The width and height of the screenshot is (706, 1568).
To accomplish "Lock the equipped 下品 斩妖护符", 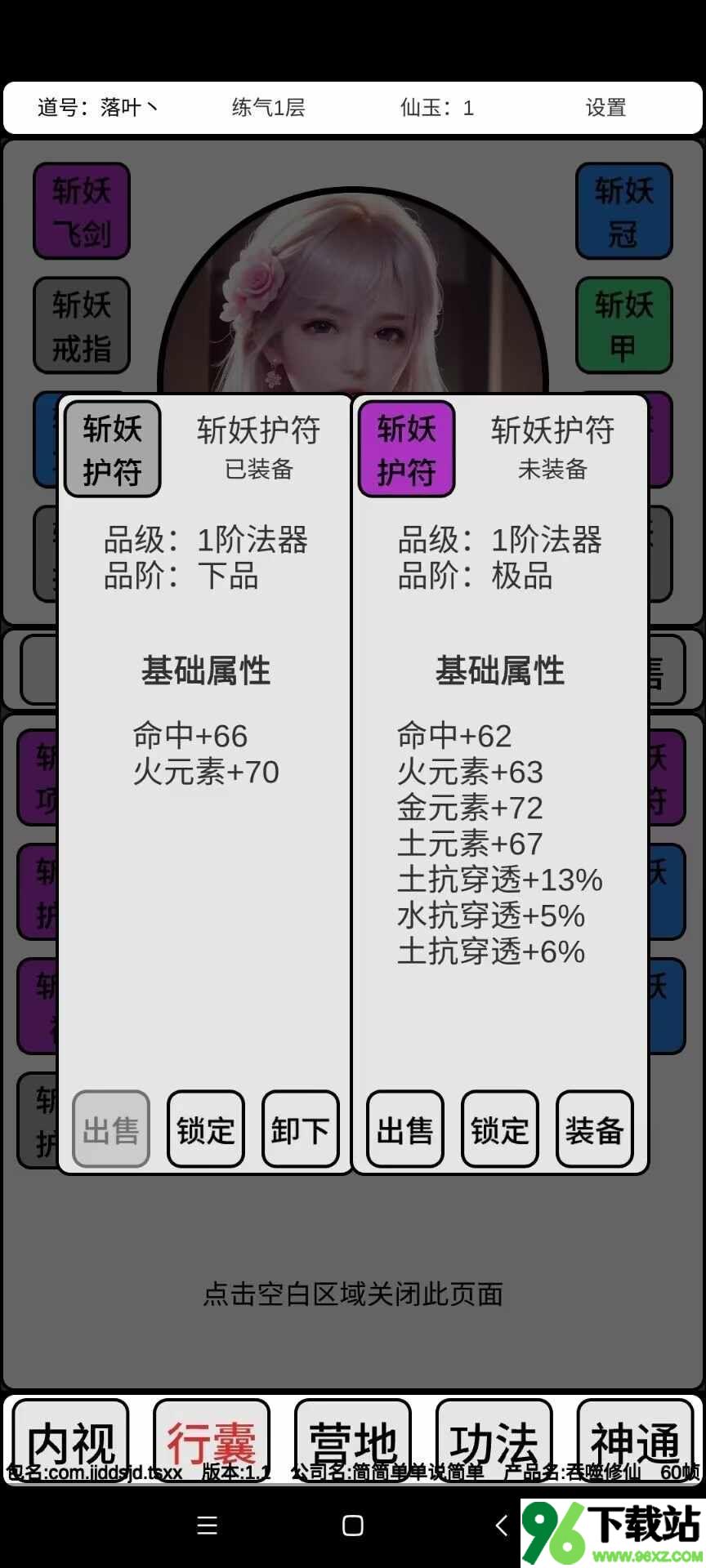I will pos(205,1129).
